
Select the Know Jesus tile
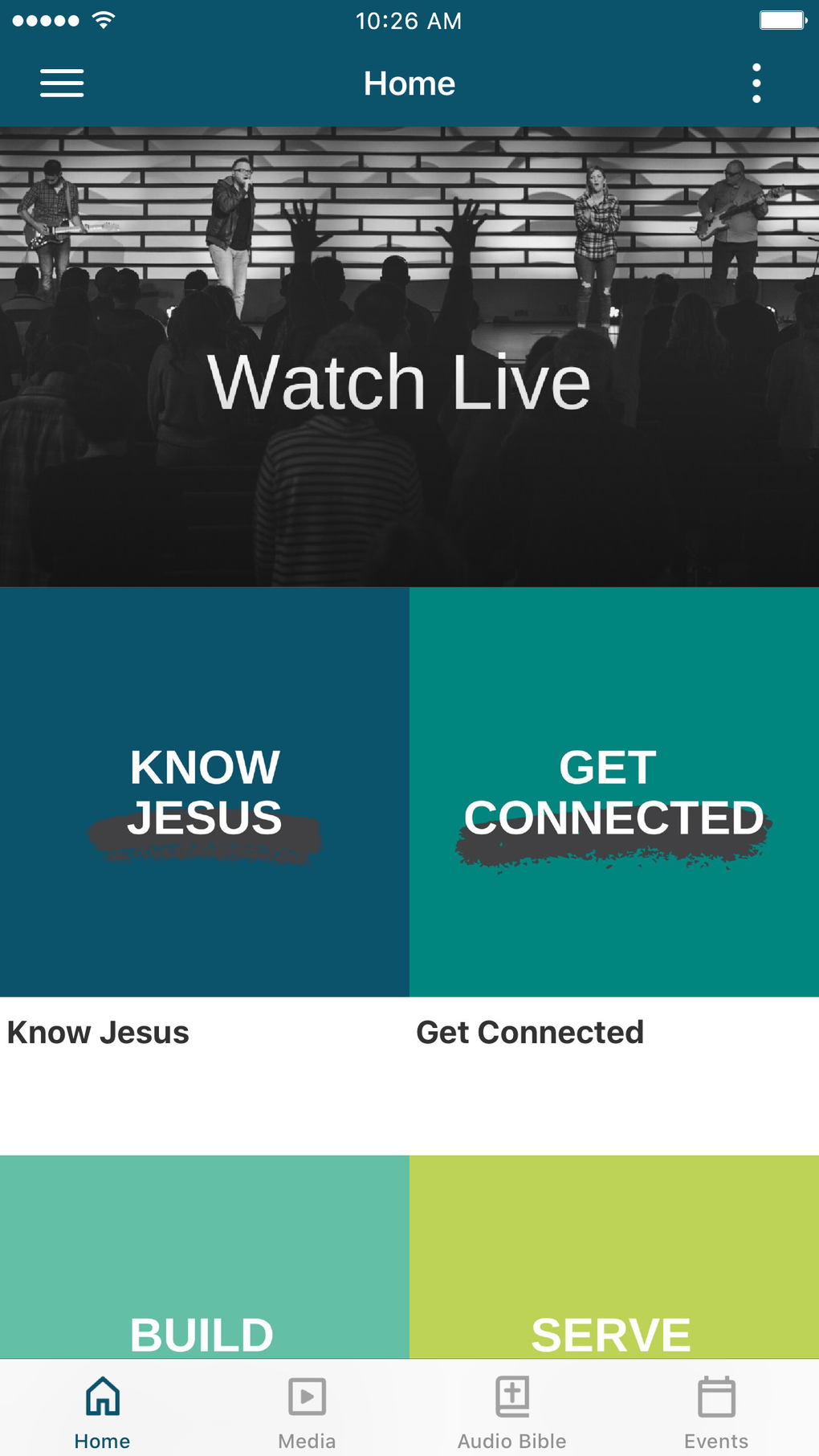point(204,791)
